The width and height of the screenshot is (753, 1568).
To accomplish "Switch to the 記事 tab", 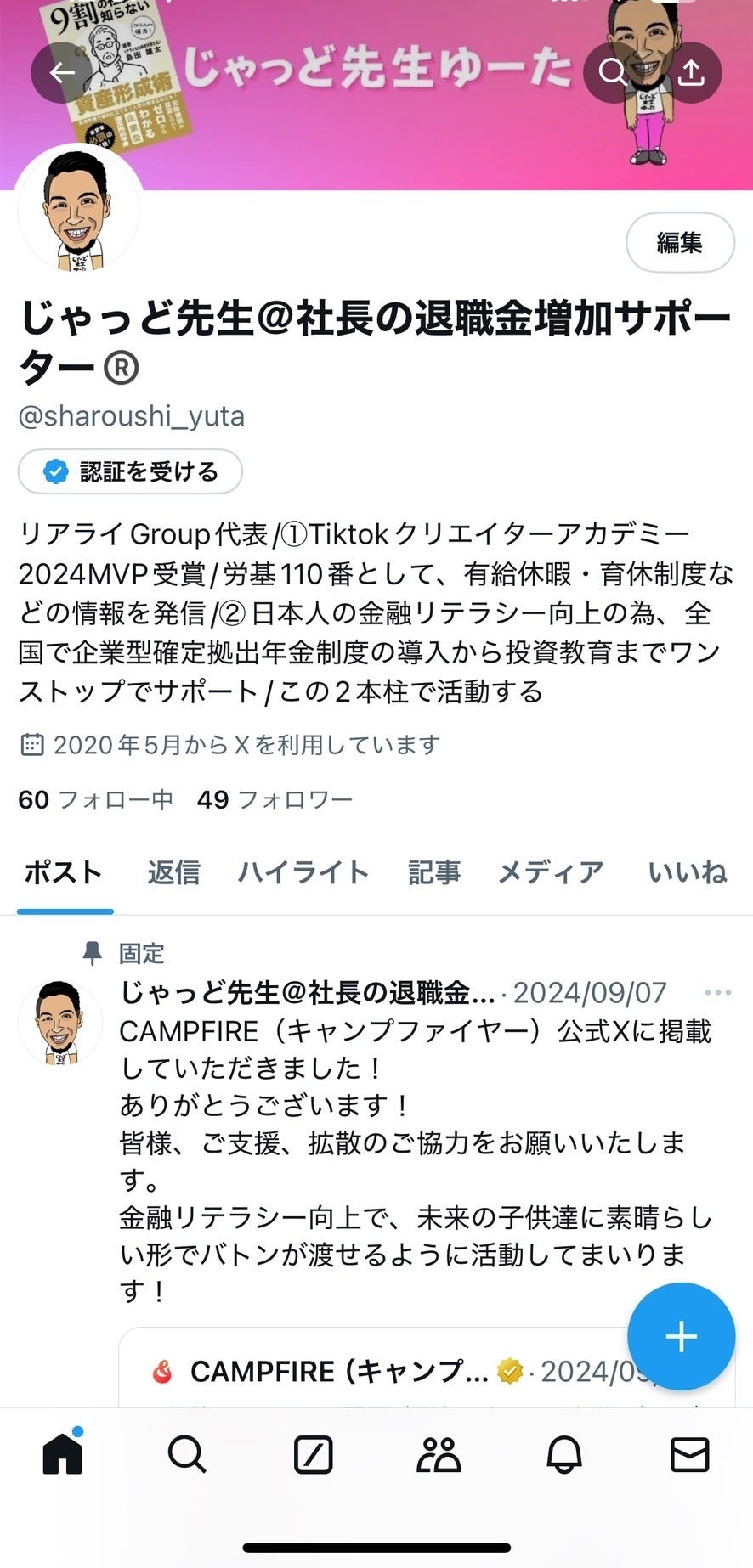I will click(433, 872).
